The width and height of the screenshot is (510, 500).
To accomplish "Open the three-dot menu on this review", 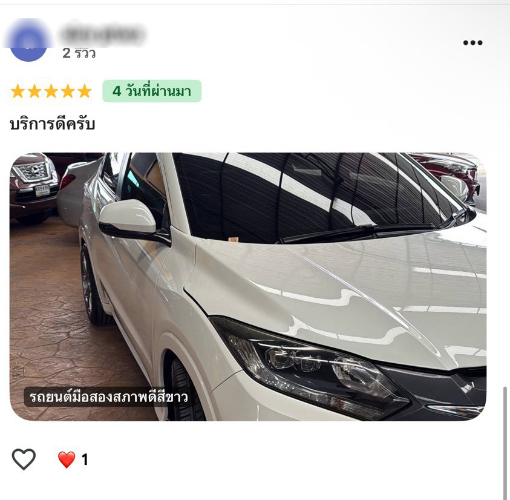I will (x=473, y=43).
